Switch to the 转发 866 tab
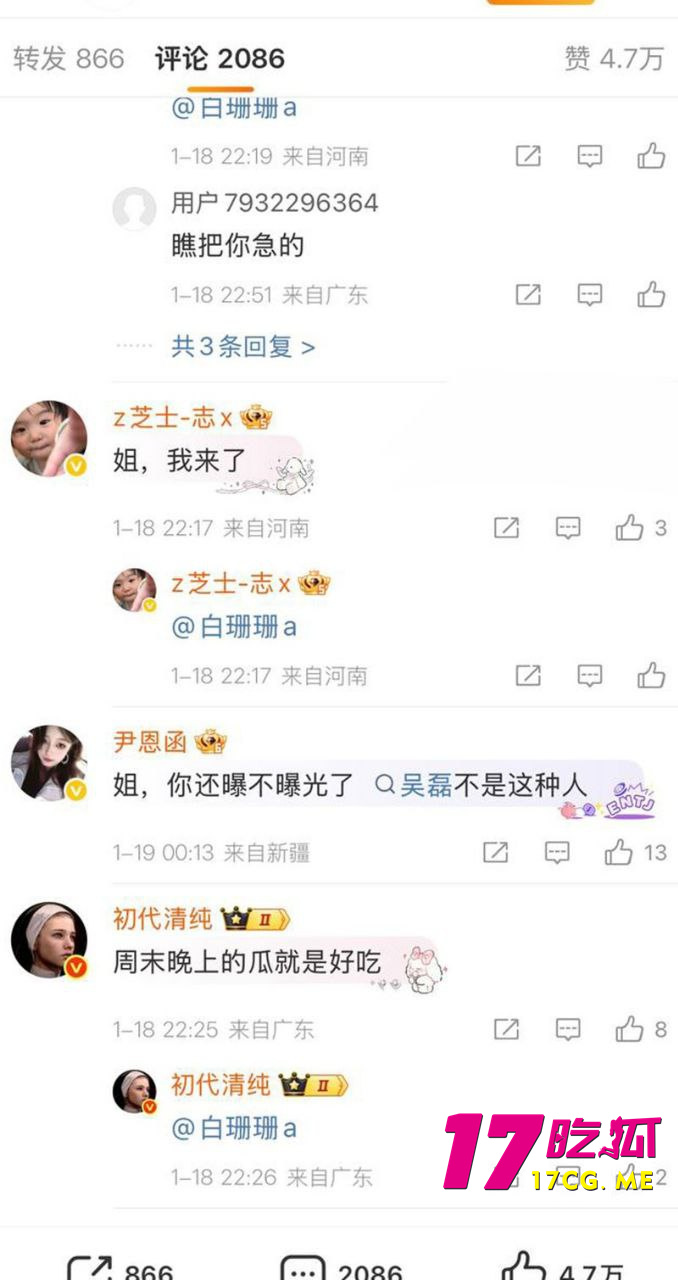 68,58
